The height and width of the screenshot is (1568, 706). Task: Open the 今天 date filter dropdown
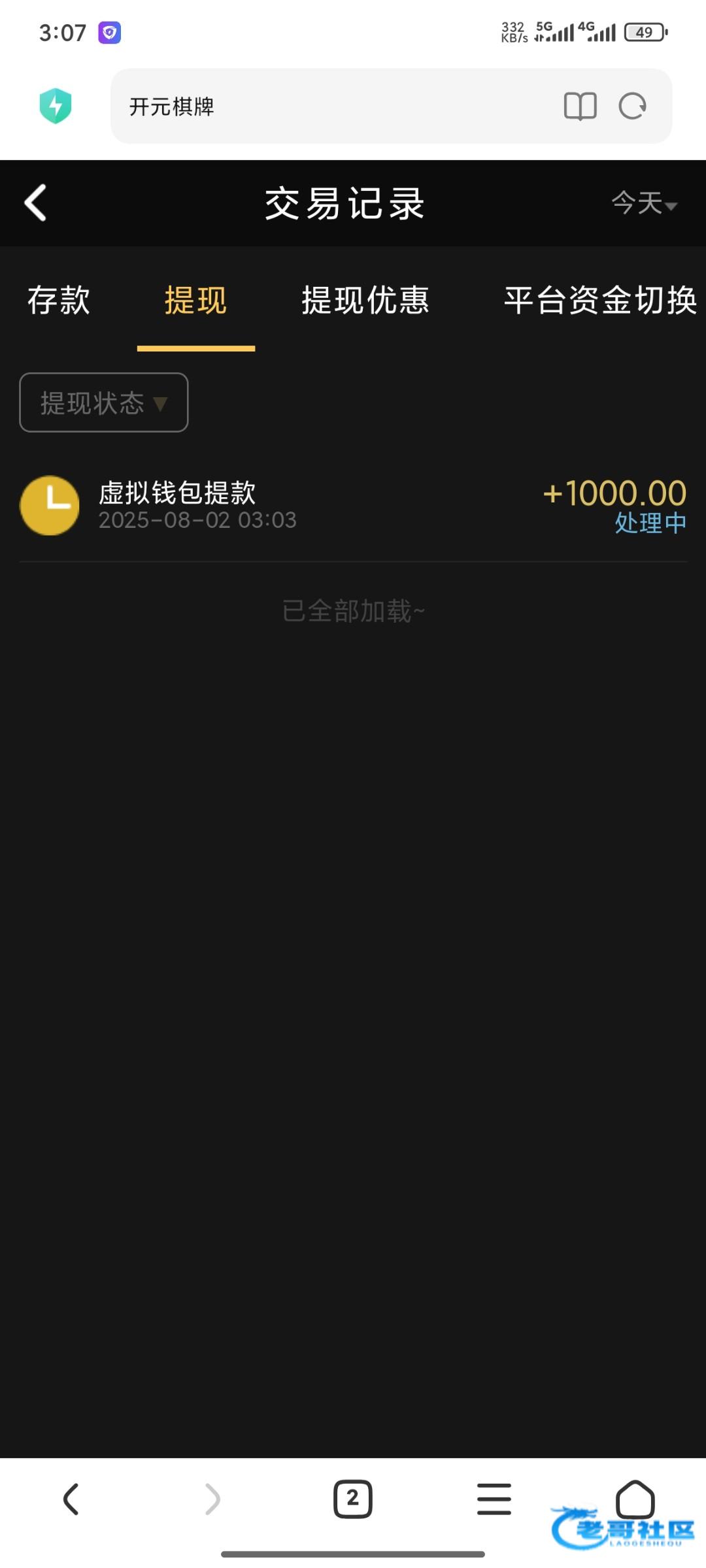pyautogui.click(x=644, y=203)
